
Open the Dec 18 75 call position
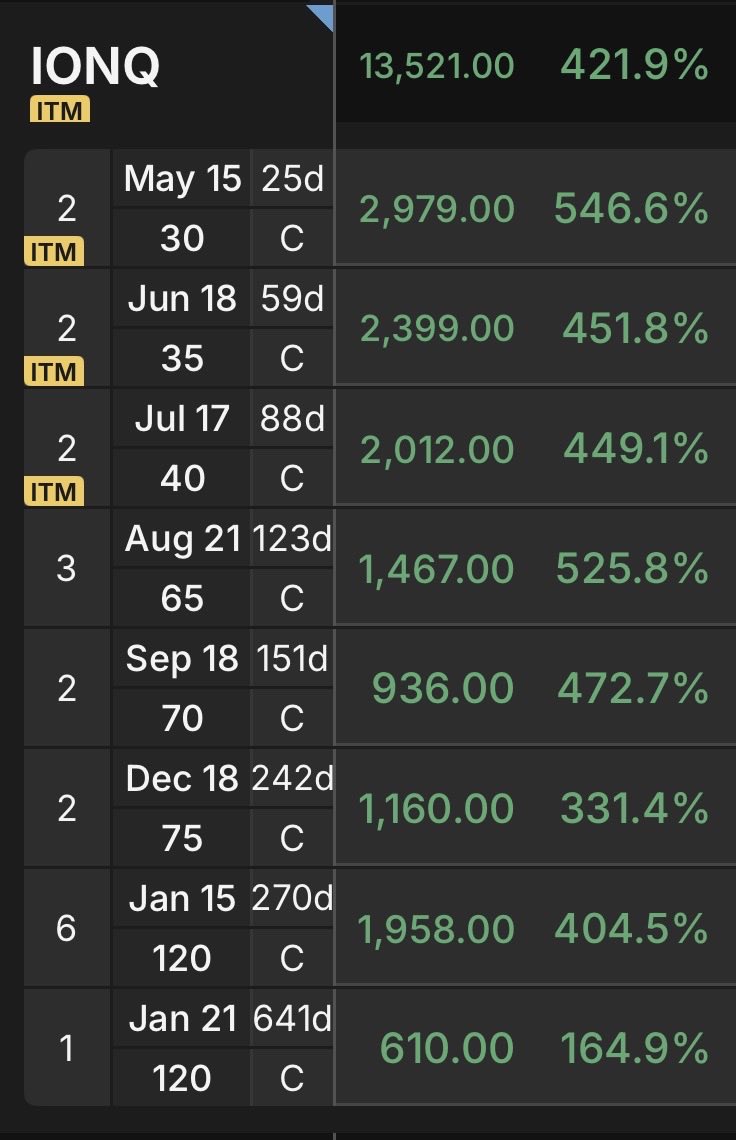[x=380, y=808]
